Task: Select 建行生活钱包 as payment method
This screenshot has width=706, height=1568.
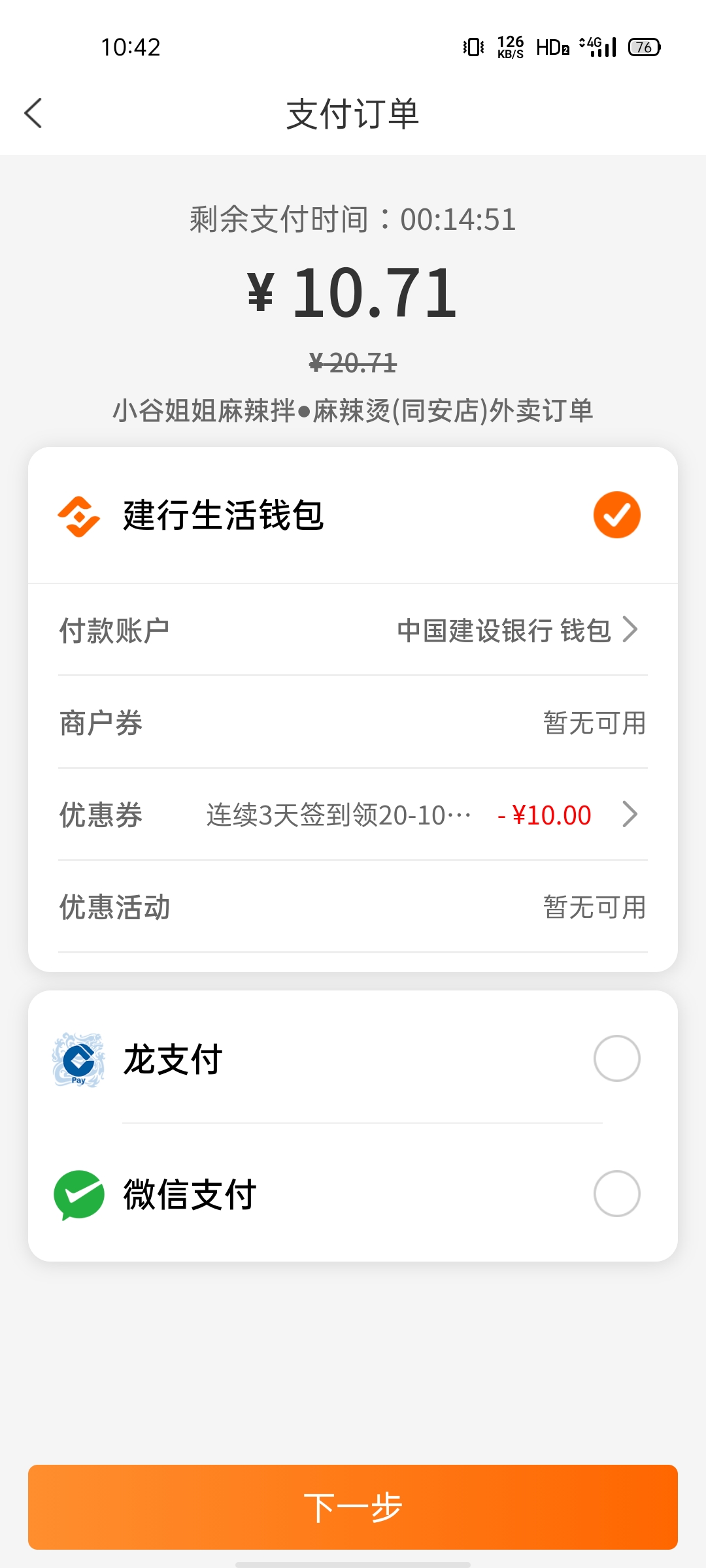Action: [x=353, y=515]
